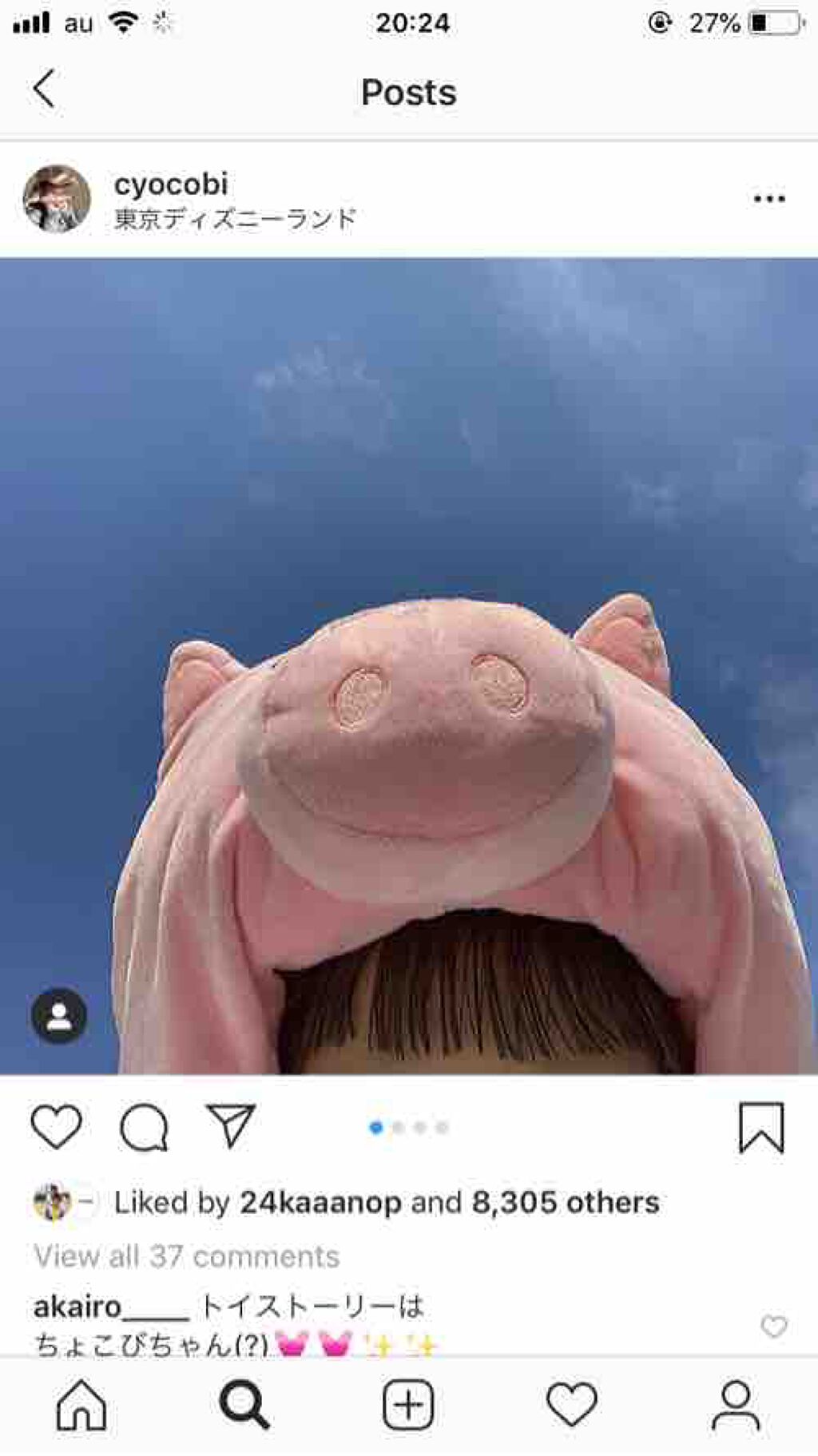The width and height of the screenshot is (818, 1456).
Task: Share the post via the paper plane icon
Action: (231, 1128)
